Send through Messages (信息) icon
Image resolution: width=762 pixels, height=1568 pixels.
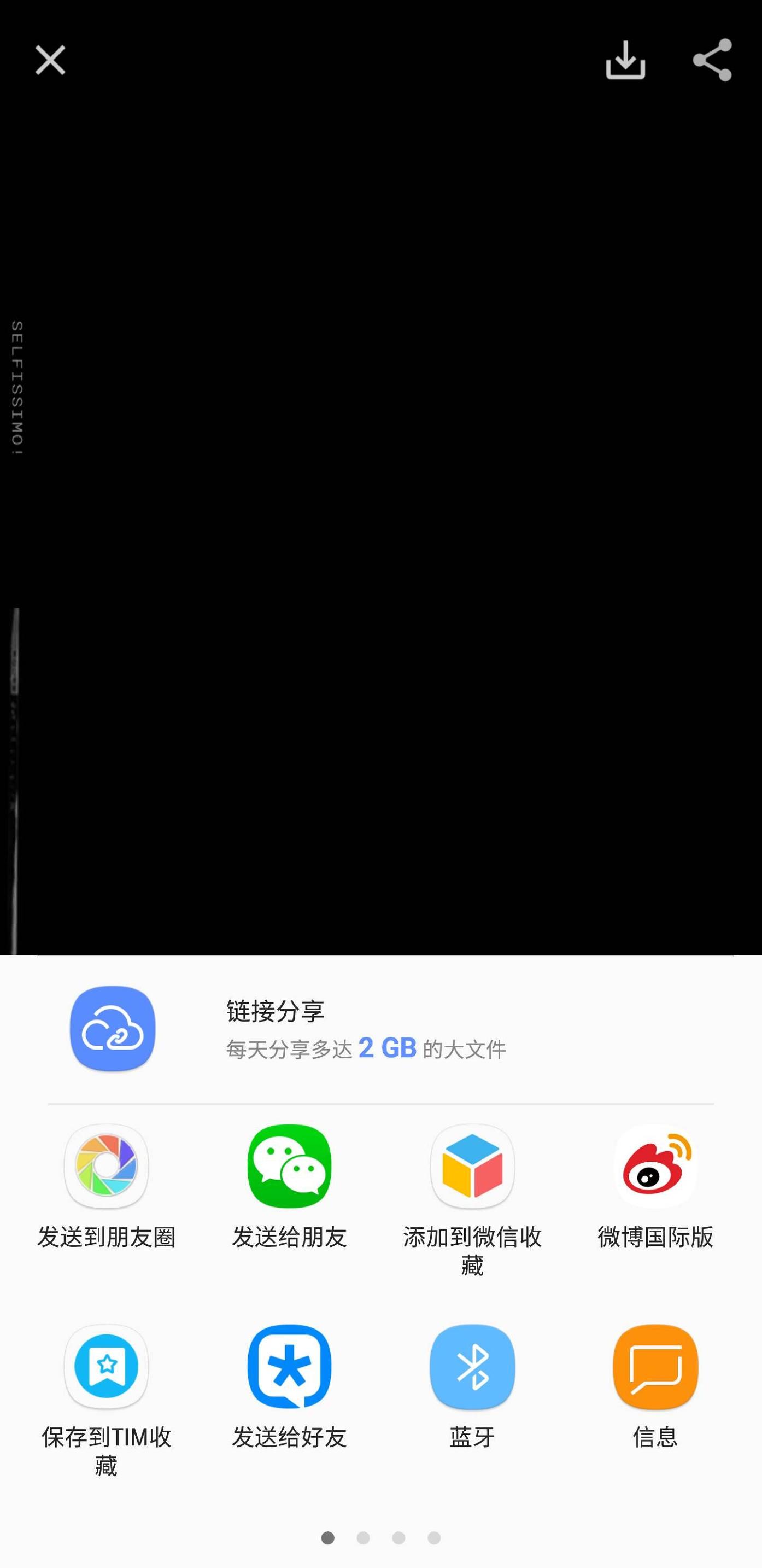655,1367
